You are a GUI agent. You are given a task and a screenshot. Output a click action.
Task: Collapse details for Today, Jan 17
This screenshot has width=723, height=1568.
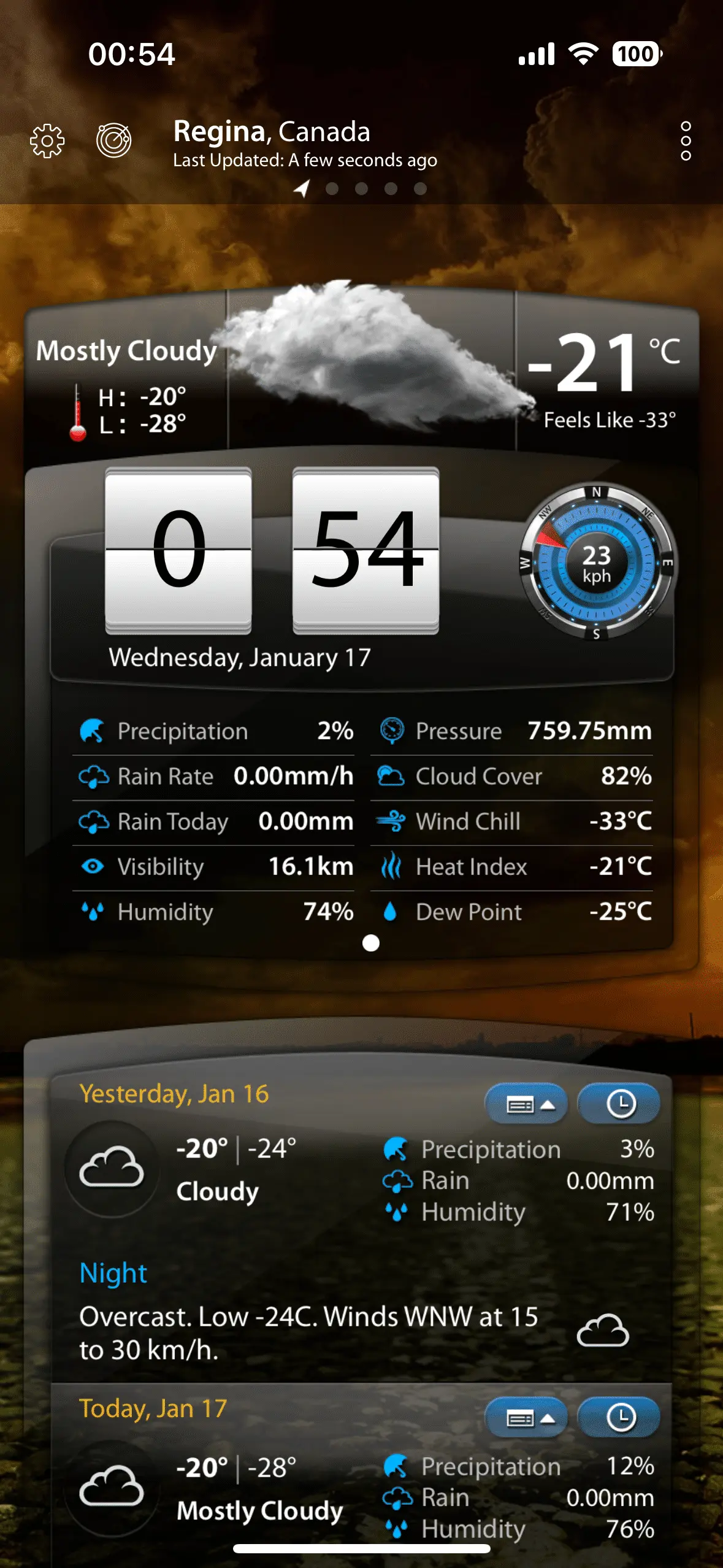click(526, 1418)
